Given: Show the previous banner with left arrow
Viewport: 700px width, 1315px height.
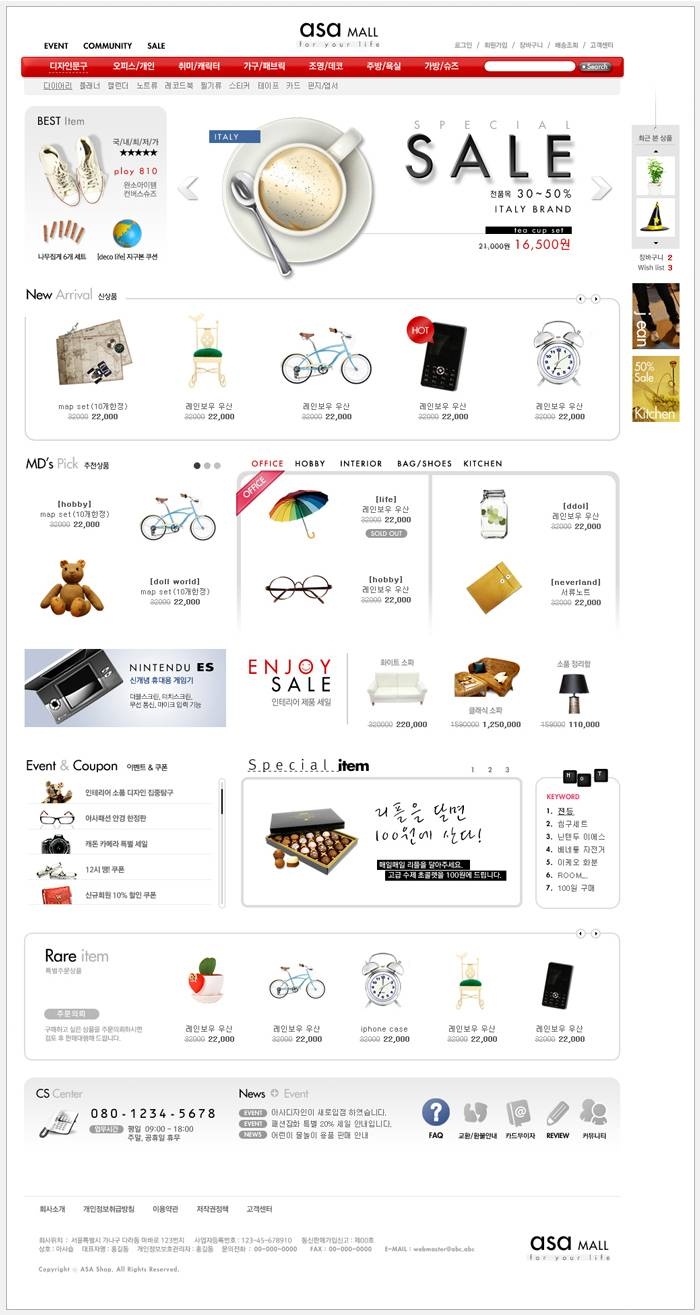Looking at the screenshot, I should click(189, 188).
